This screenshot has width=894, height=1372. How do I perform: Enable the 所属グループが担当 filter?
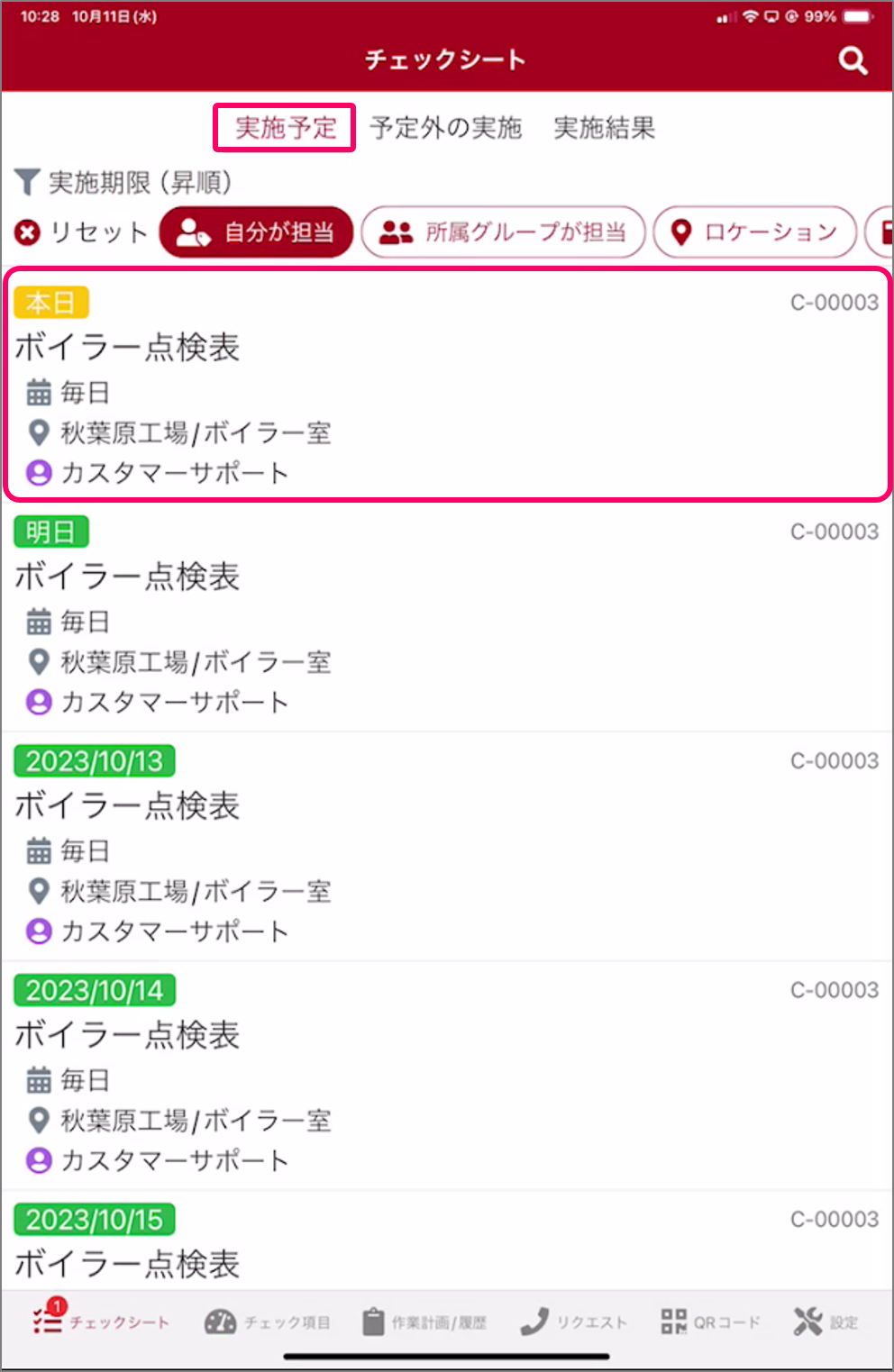click(x=504, y=232)
